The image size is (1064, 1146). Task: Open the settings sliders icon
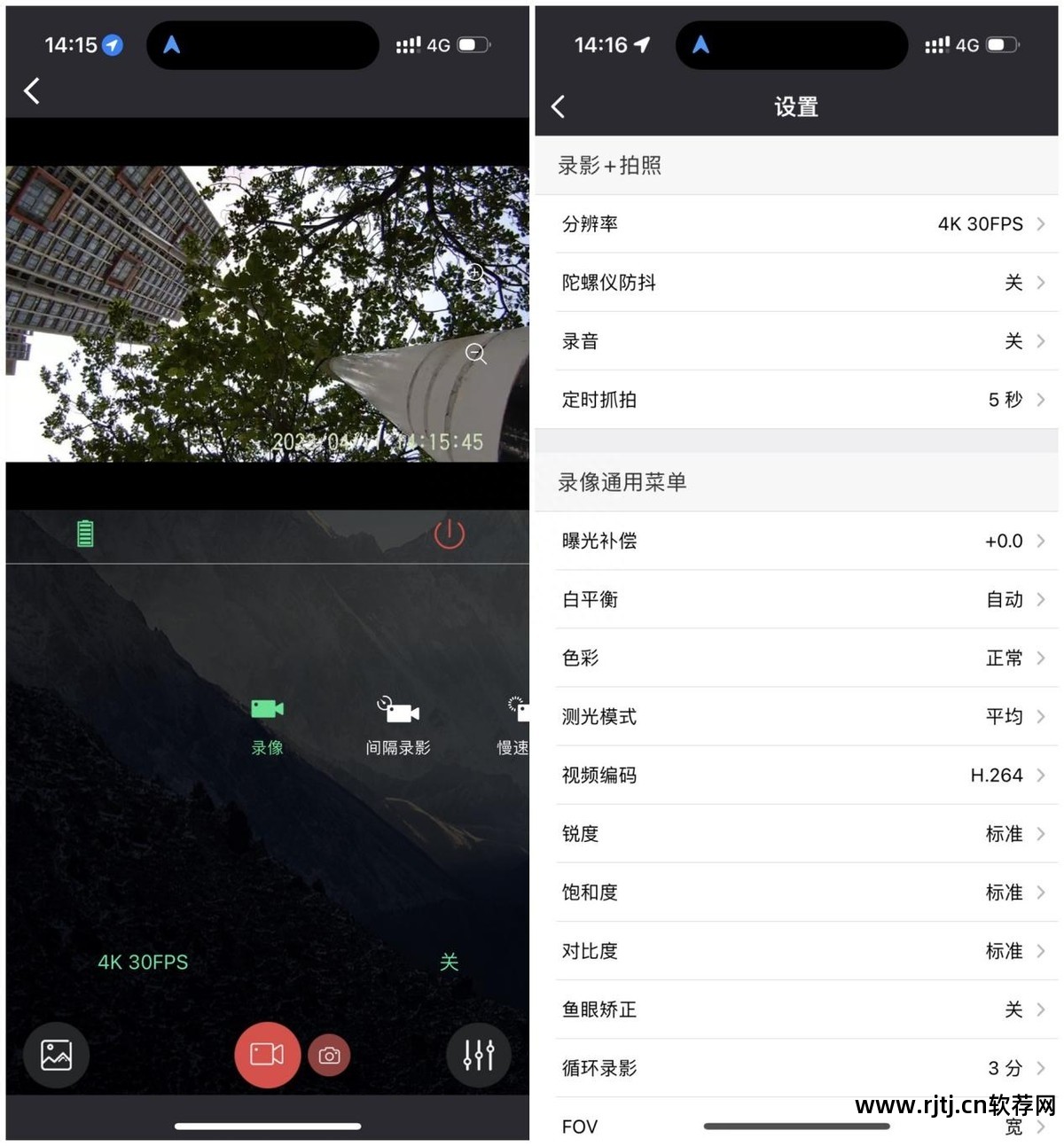tap(479, 1055)
